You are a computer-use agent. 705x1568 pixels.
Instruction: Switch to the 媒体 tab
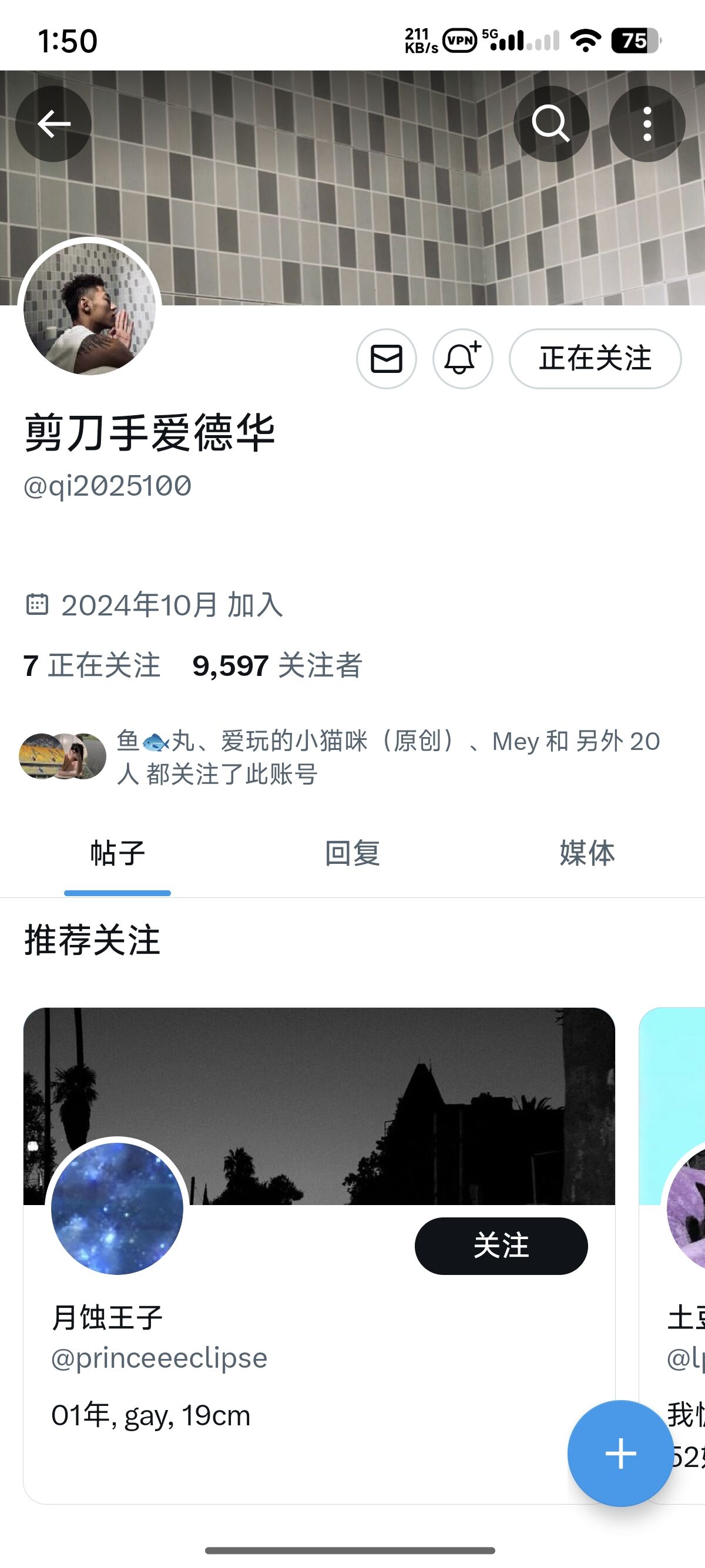[x=587, y=853]
